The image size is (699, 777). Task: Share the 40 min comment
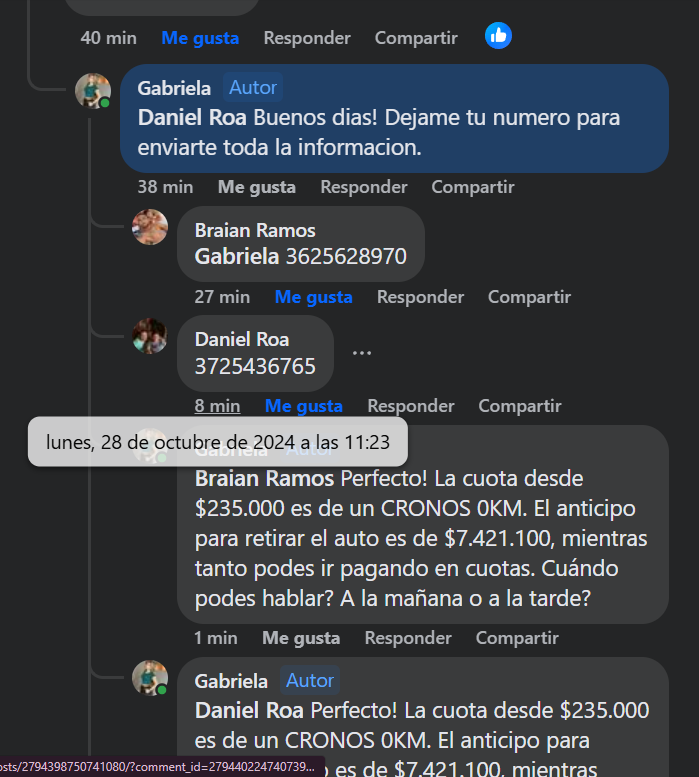[x=416, y=38]
